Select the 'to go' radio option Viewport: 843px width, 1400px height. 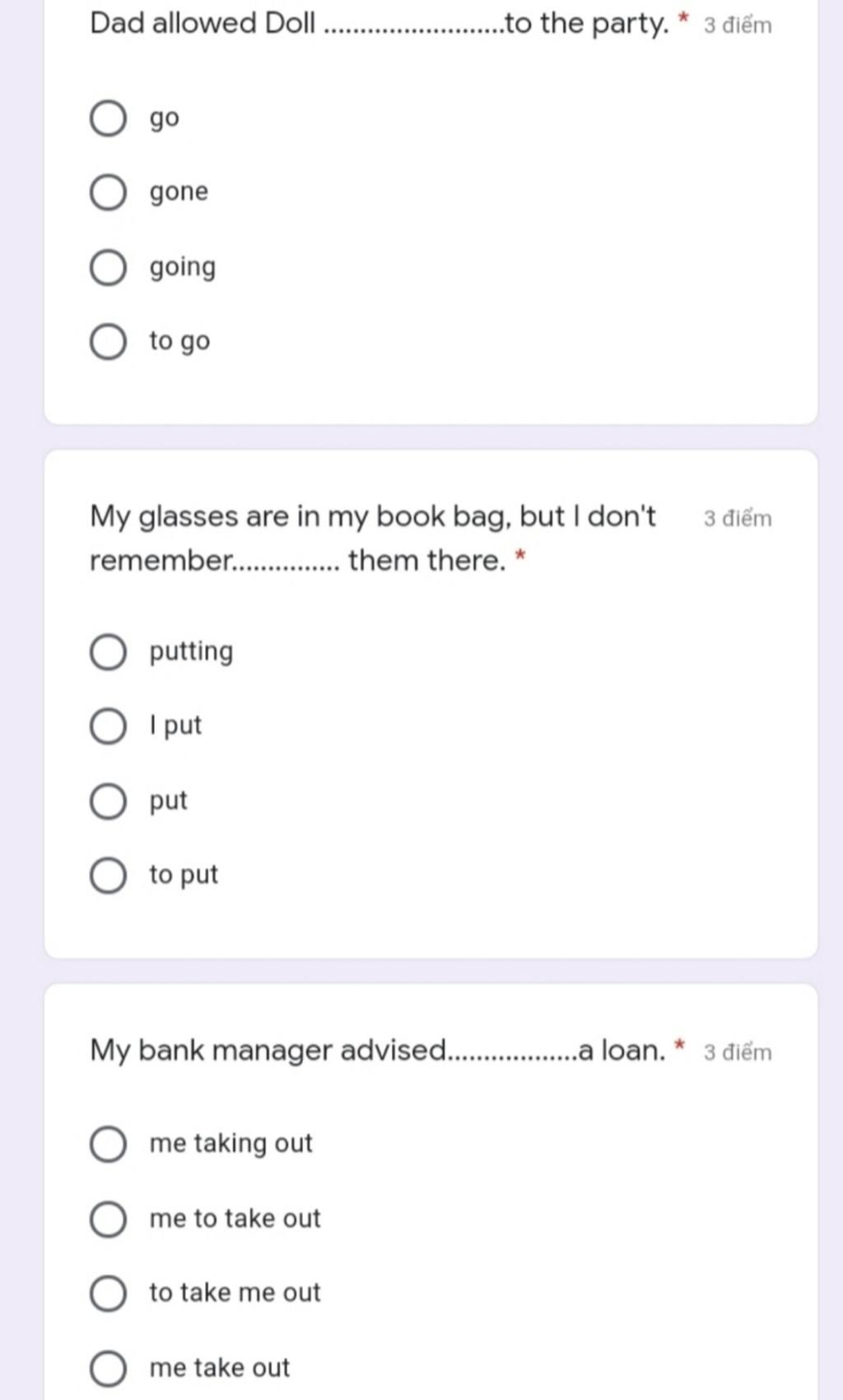pos(108,342)
